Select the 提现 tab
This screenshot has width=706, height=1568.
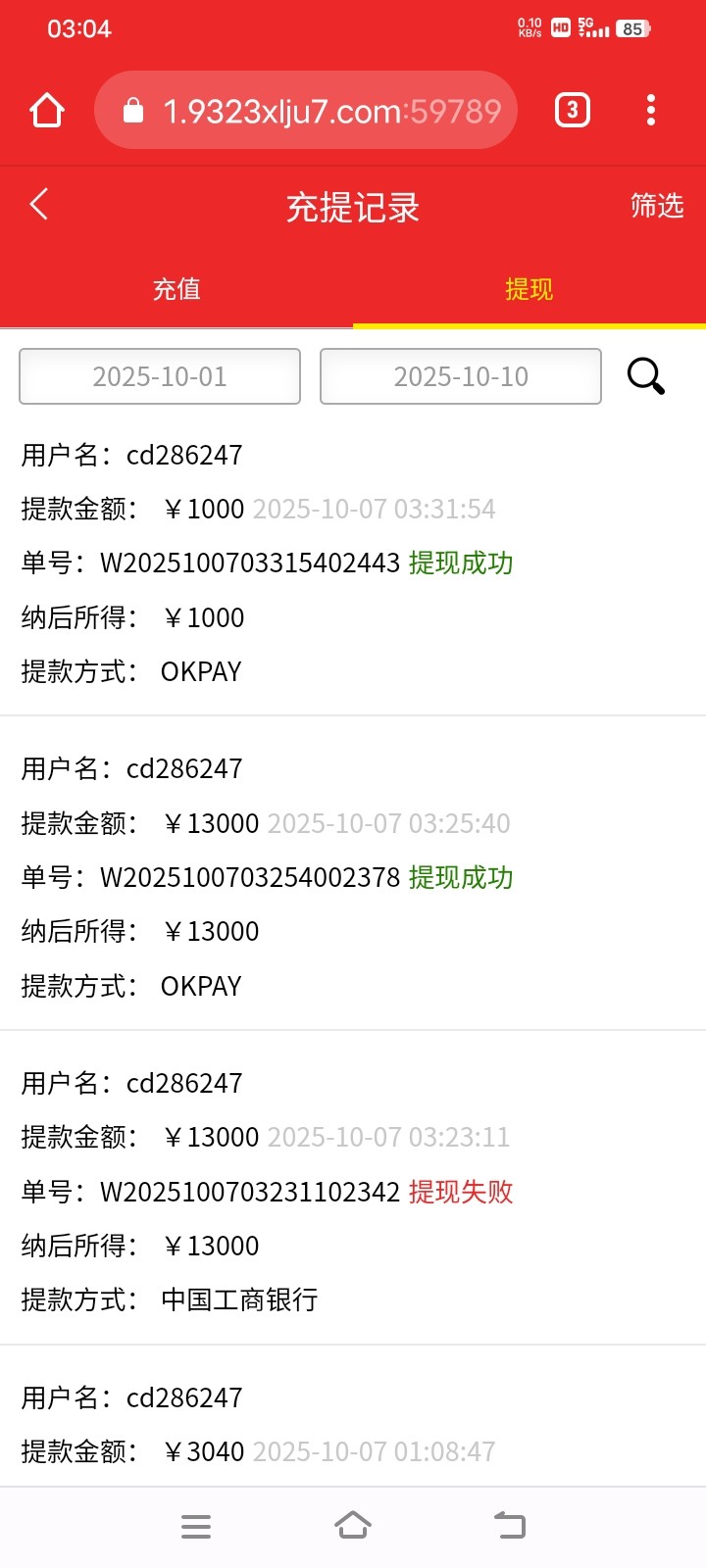coord(529,289)
